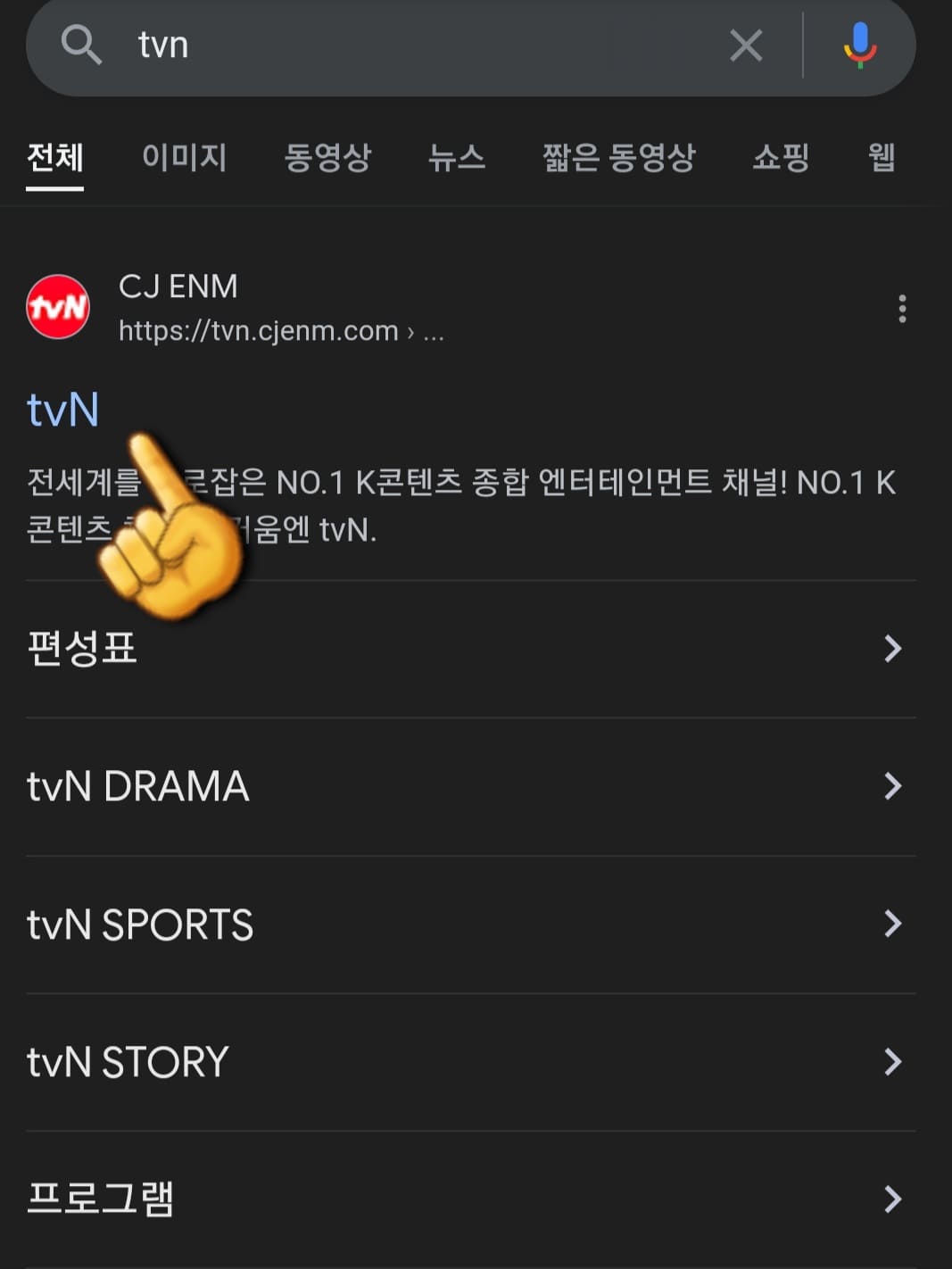Switch to the 동영상 tab
Viewport: 952px width, 1269px height.
329,159
